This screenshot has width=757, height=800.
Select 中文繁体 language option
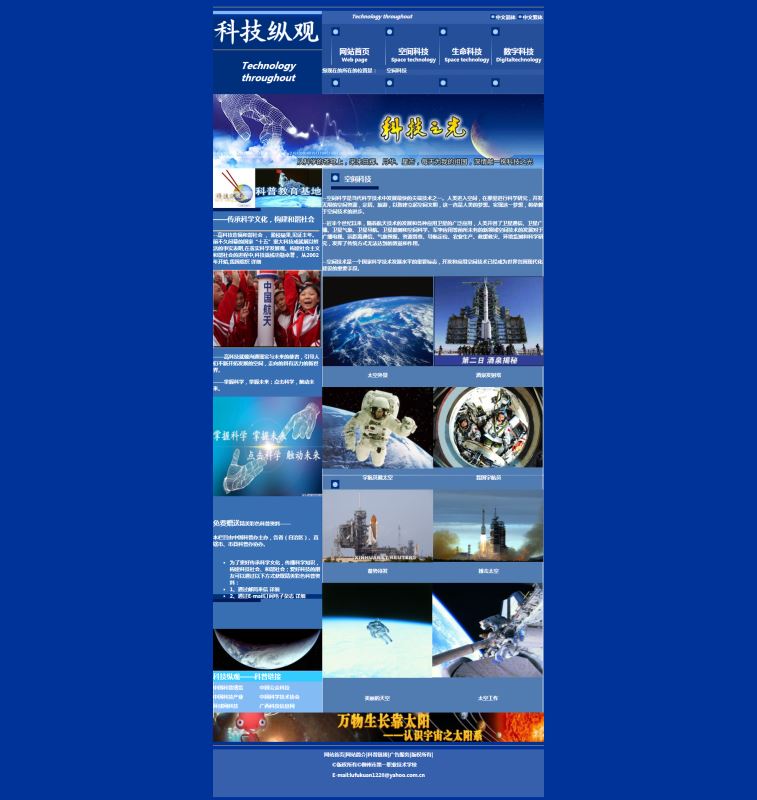pyautogui.click(x=531, y=17)
